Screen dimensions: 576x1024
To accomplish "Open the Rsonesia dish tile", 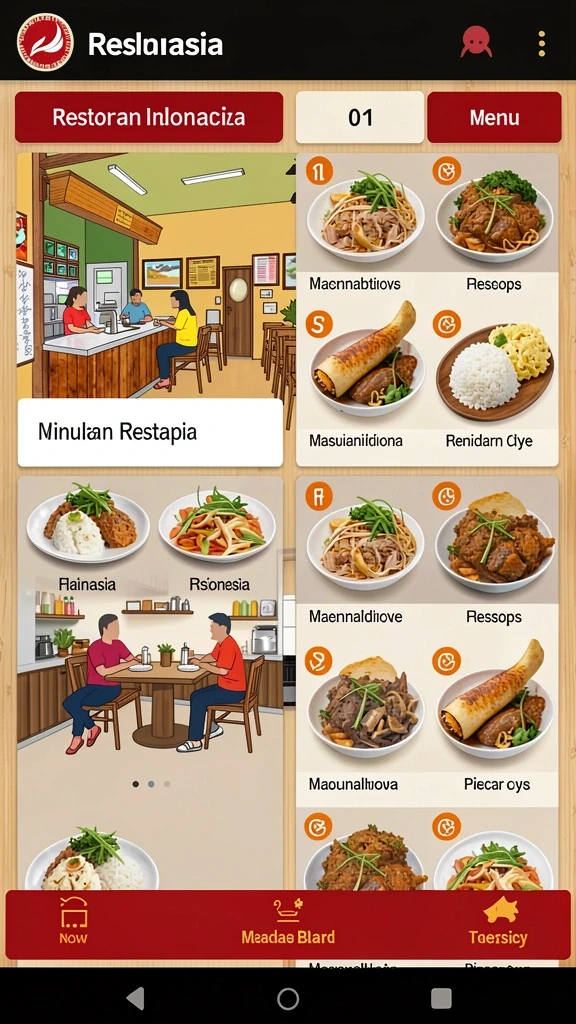I will click(218, 539).
